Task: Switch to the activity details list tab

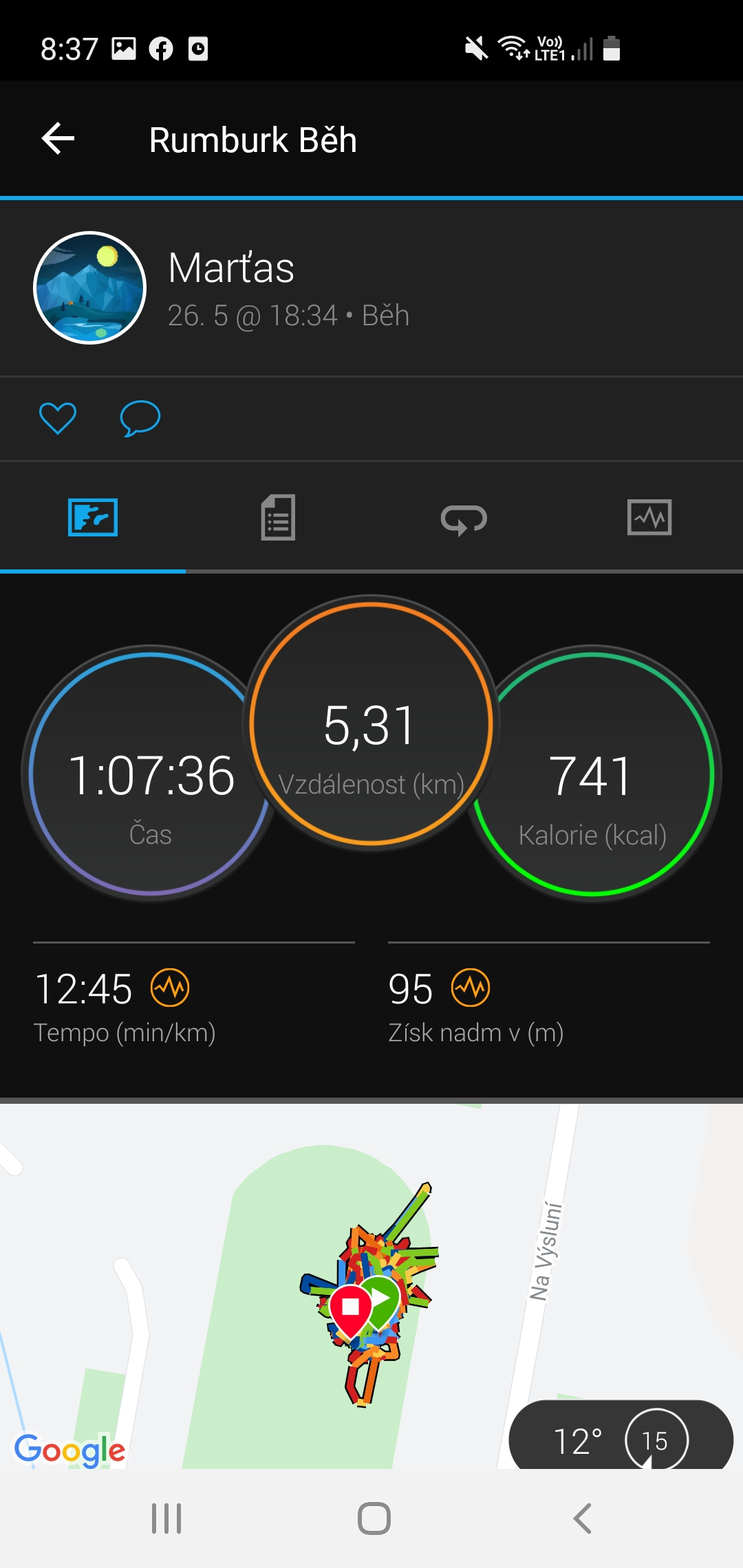Action: click(x=279, y=517)
